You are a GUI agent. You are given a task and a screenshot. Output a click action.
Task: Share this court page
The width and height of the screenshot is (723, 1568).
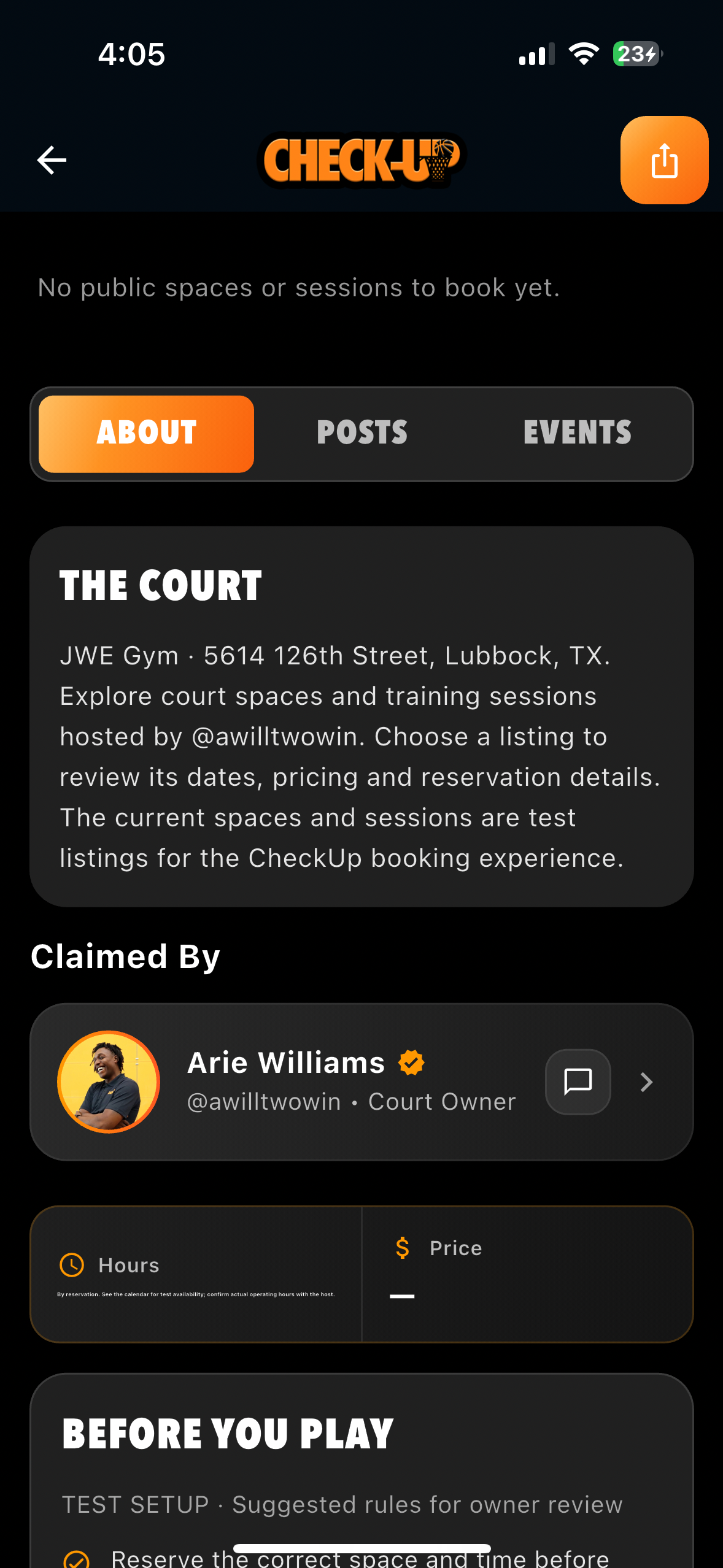click(x=664, y=160)
